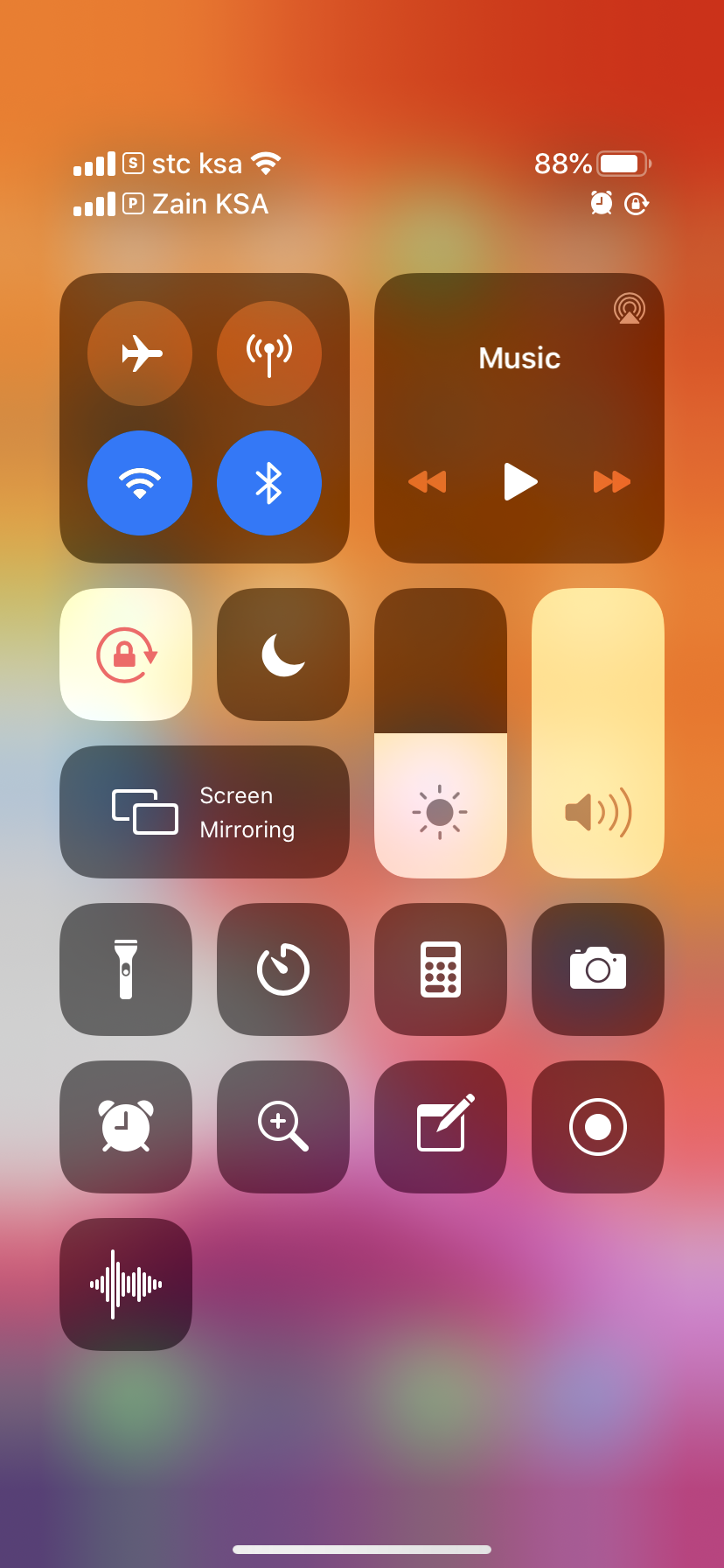The width and height of the screenshot is (724, 1568).
Task: Go back to previous track
Action: coord(428,481)
